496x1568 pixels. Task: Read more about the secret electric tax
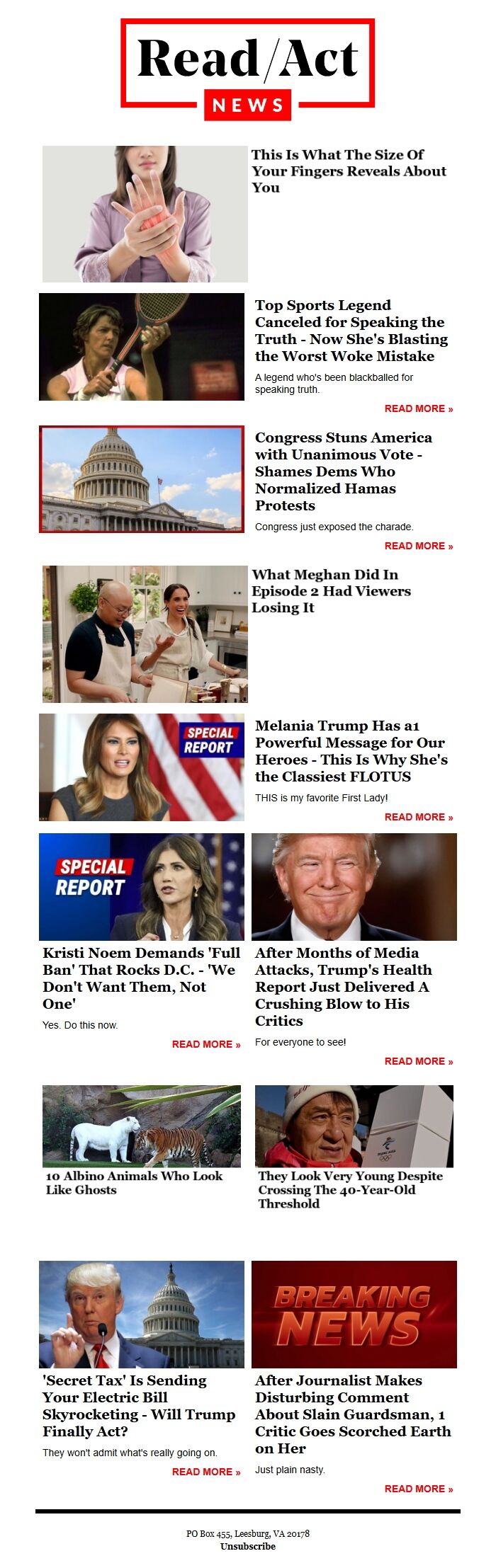point(205,1472)
